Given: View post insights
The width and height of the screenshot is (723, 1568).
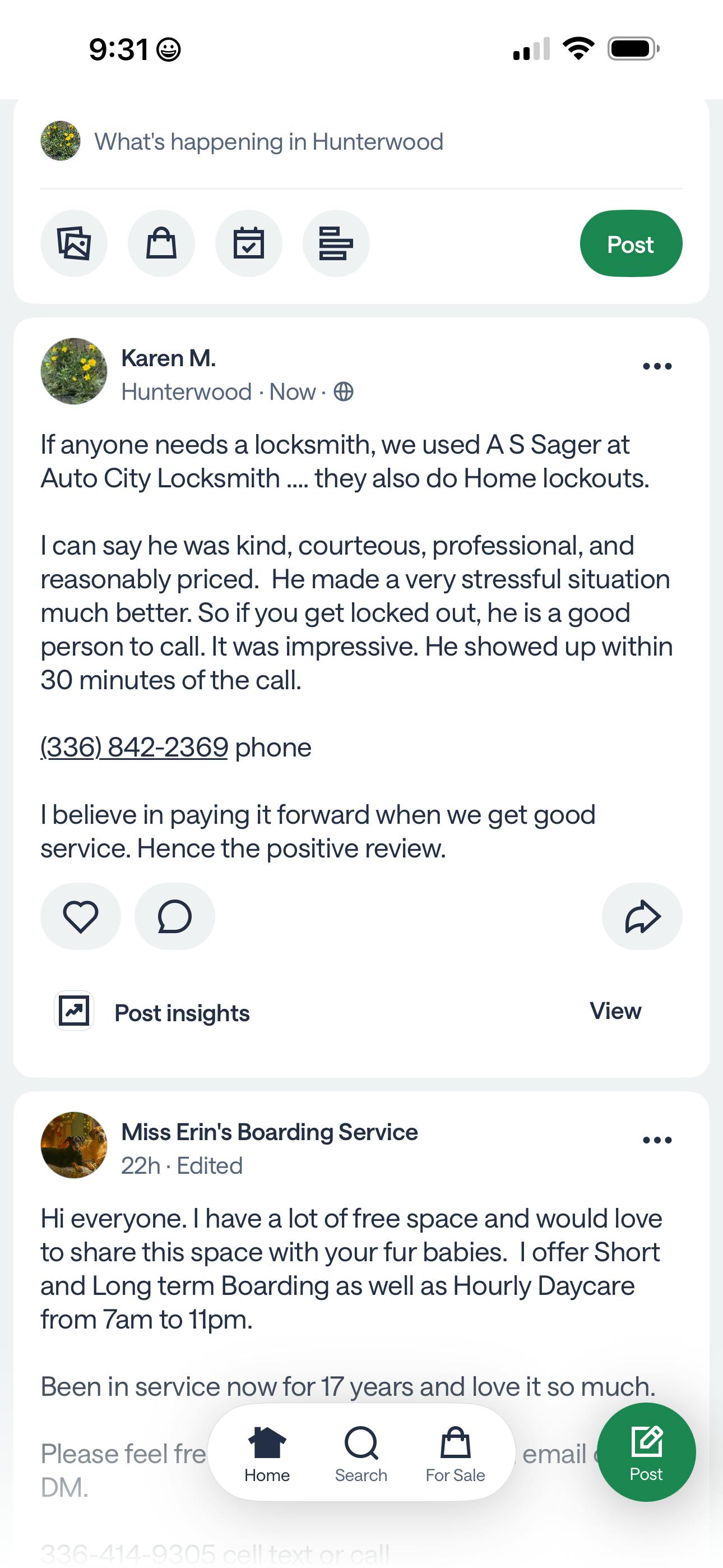Looking at the screenshot, I should pyautogui.click(x=615, y=1011).
